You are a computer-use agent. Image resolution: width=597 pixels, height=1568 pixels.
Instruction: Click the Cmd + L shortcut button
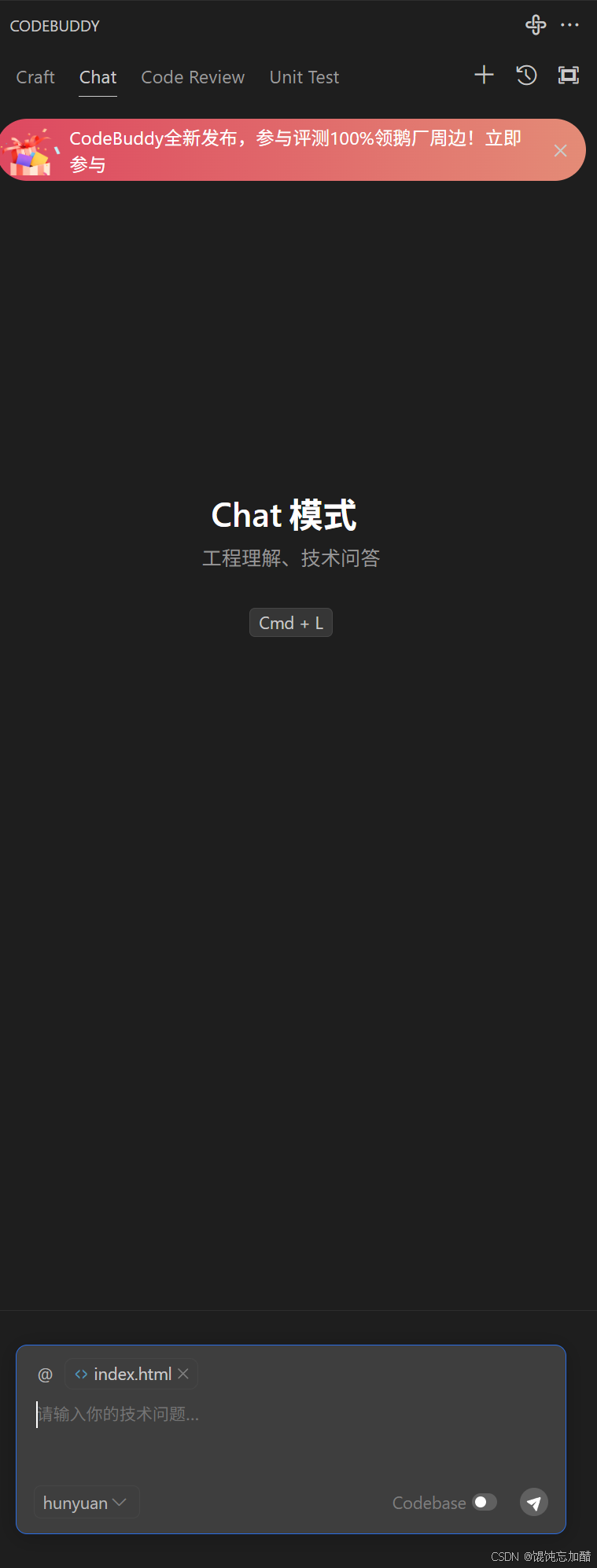pyautogui.click(x=290, y=622)
